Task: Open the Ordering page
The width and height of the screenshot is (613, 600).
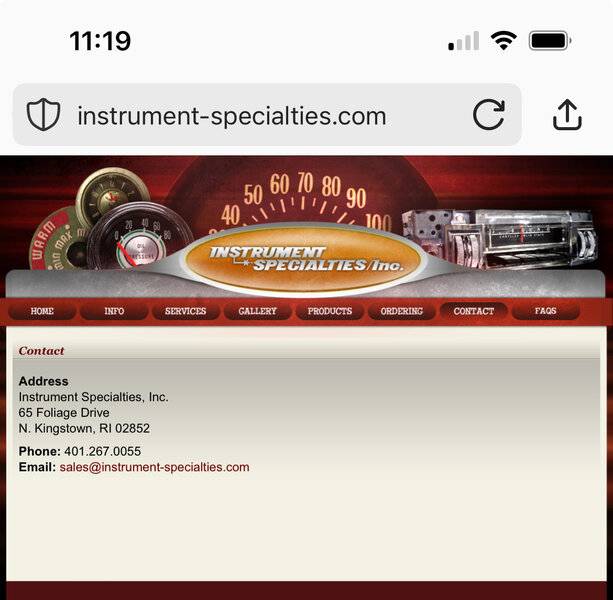Action: pos(401,311)
